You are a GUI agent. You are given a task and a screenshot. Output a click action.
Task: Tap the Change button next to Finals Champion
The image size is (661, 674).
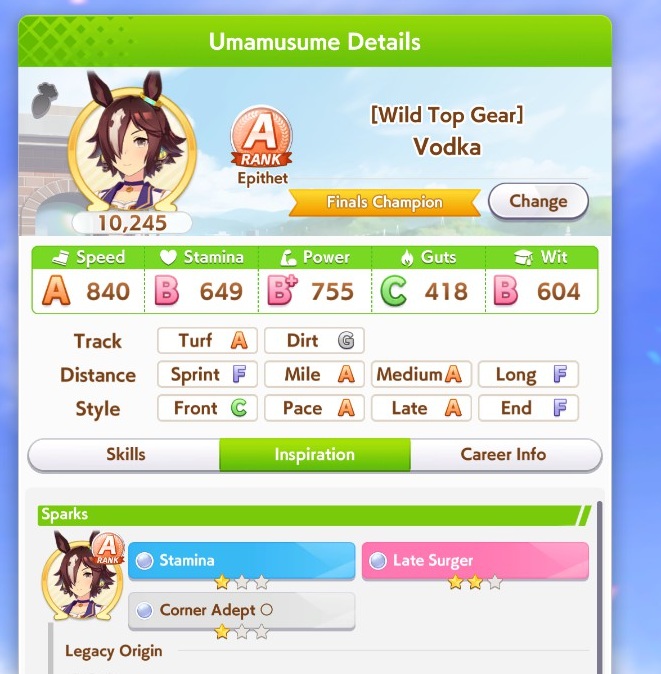pos(537,201)
